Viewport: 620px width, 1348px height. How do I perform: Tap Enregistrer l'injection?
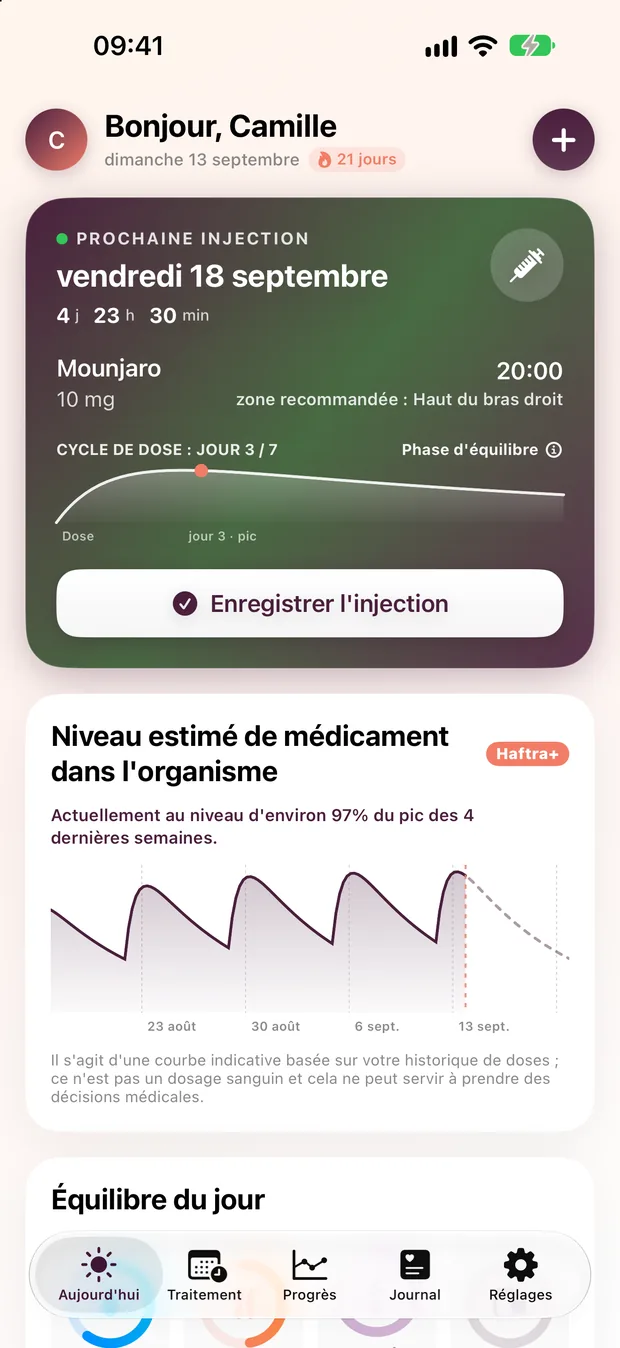coord(310,603)
